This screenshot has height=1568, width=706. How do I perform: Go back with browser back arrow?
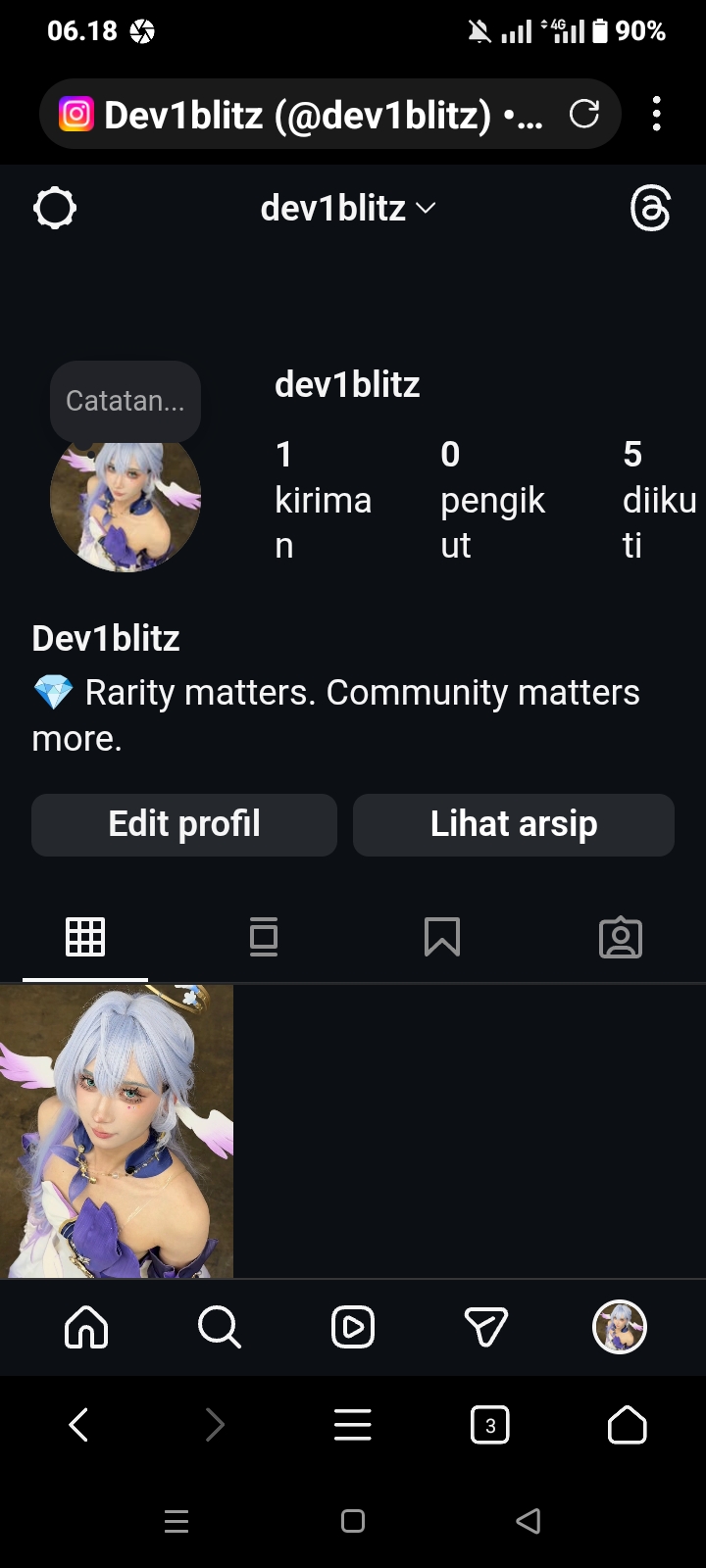79,1425
